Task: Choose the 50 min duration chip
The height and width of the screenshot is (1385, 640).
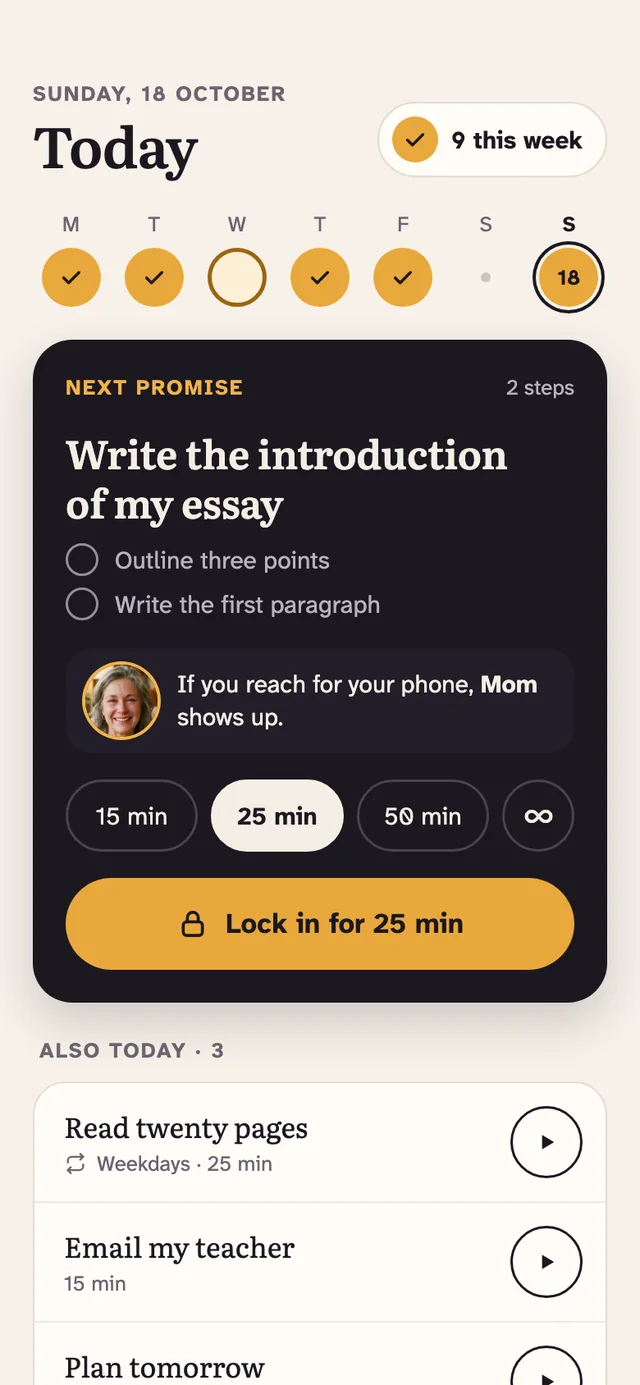Action: [423, 816]
